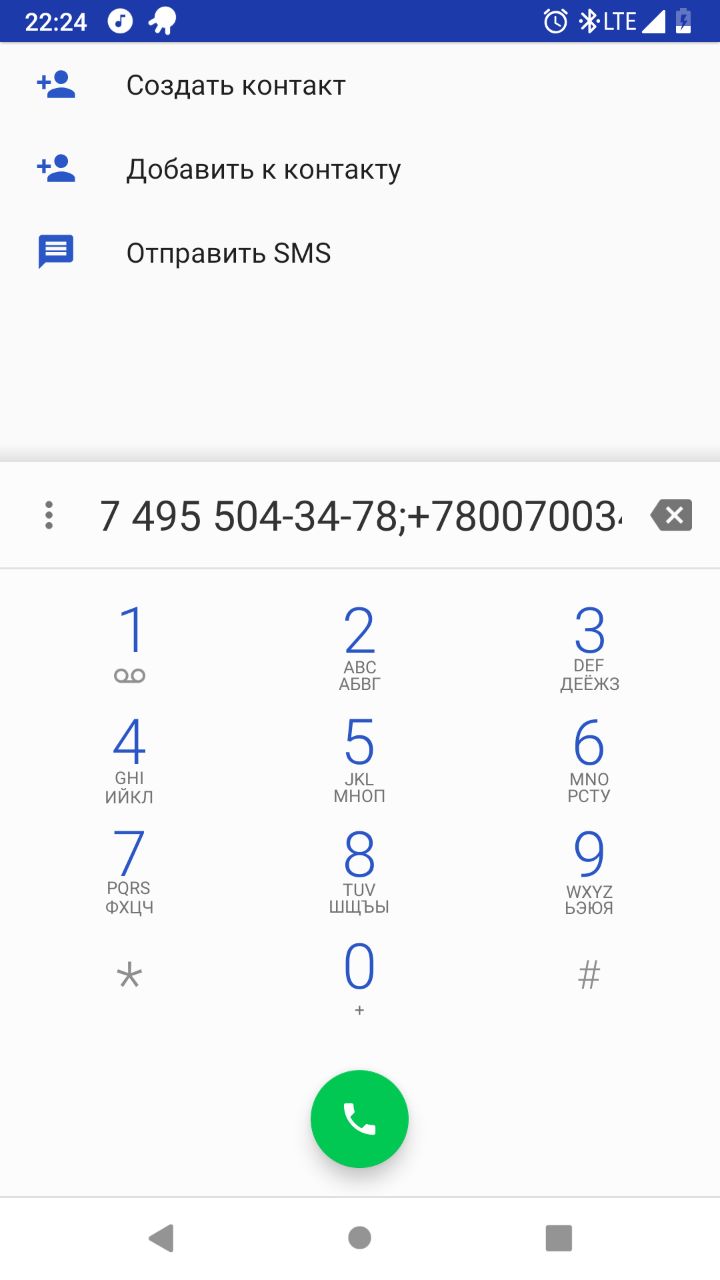Start the call with green button
This screenshot has height=1280, width=720.
tap(360, 1119)
